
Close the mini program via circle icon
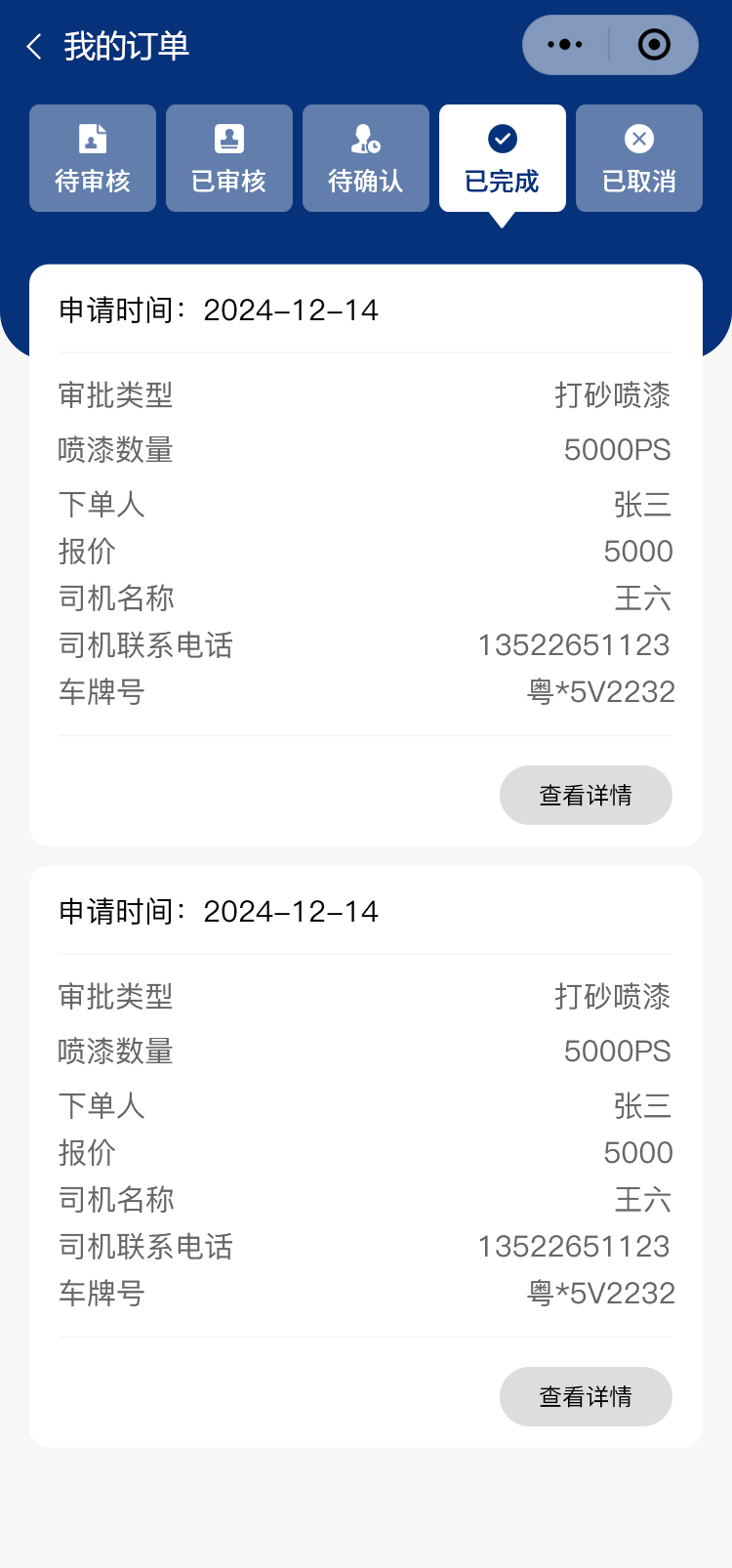(653, 45)
